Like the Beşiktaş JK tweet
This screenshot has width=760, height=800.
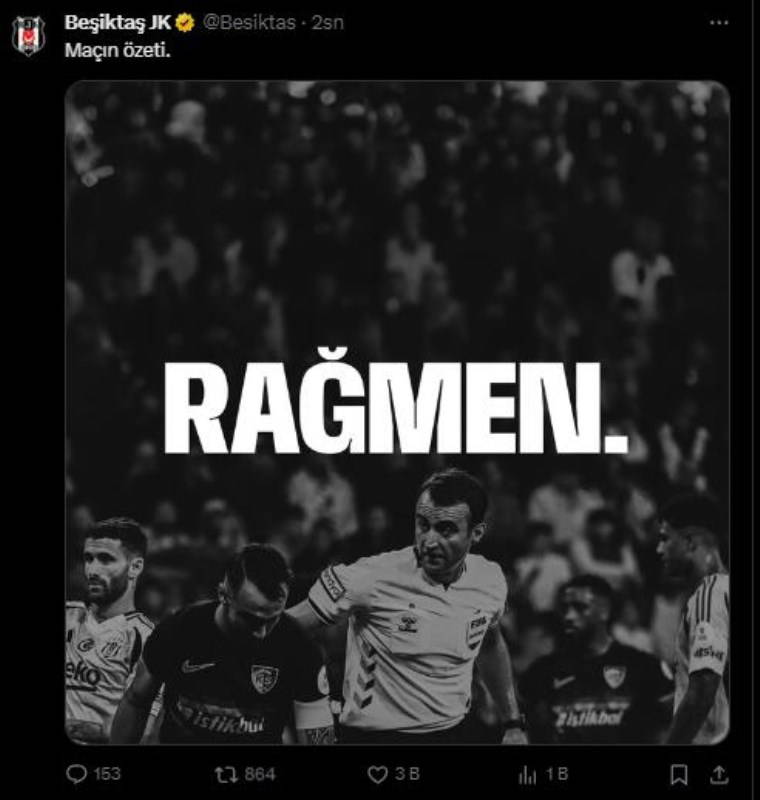tap(378, 774)
